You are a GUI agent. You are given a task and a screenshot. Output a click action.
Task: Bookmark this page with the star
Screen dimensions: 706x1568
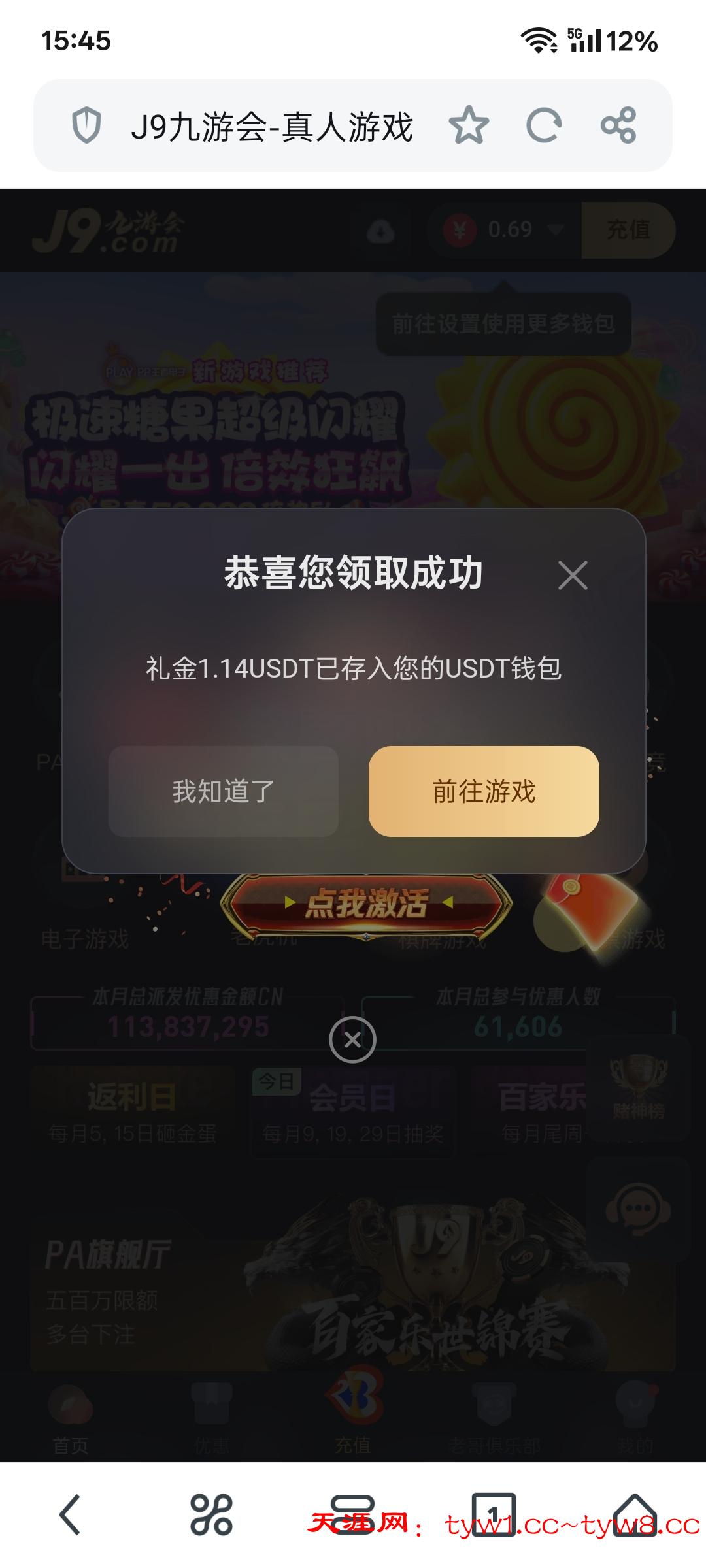coord(469,125)
